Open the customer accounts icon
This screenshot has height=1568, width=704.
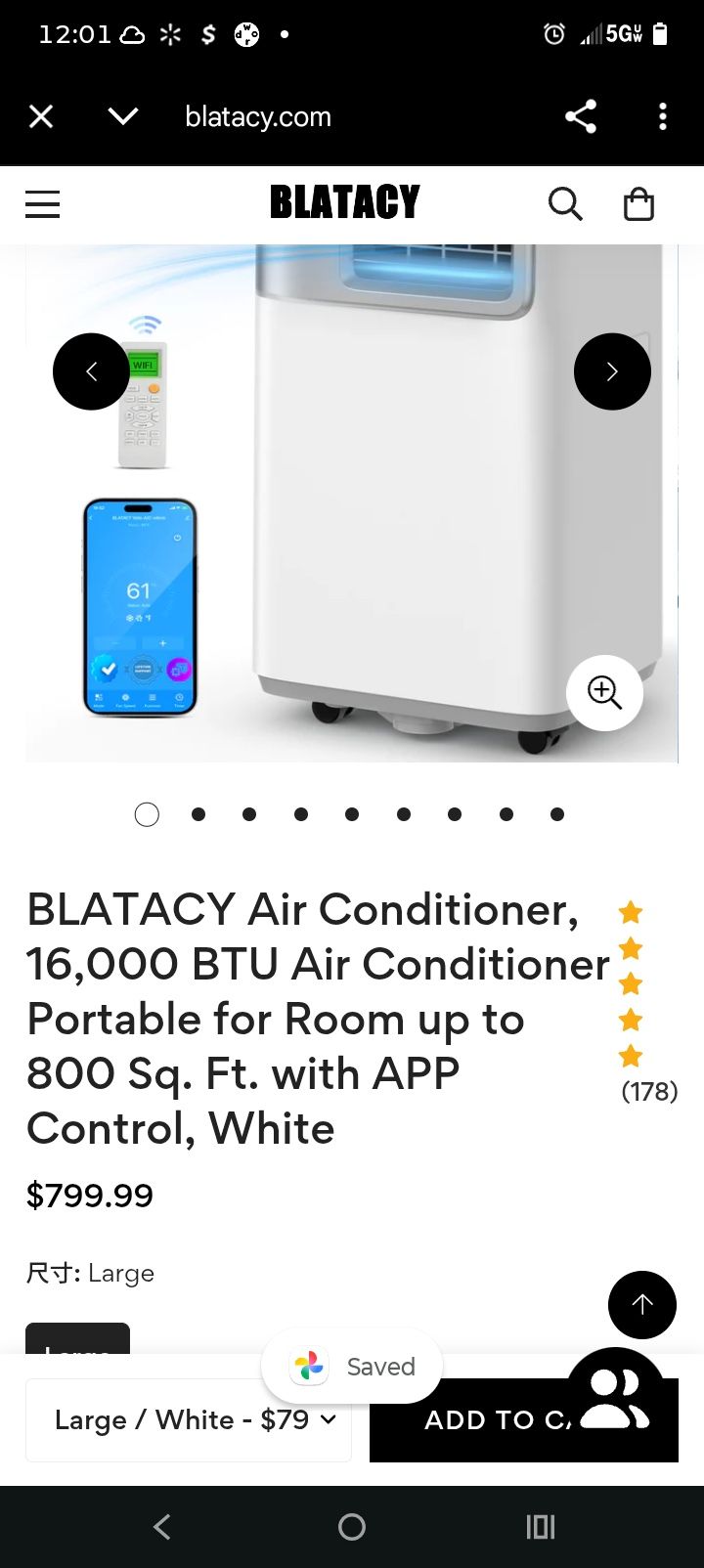point(614,1400)
